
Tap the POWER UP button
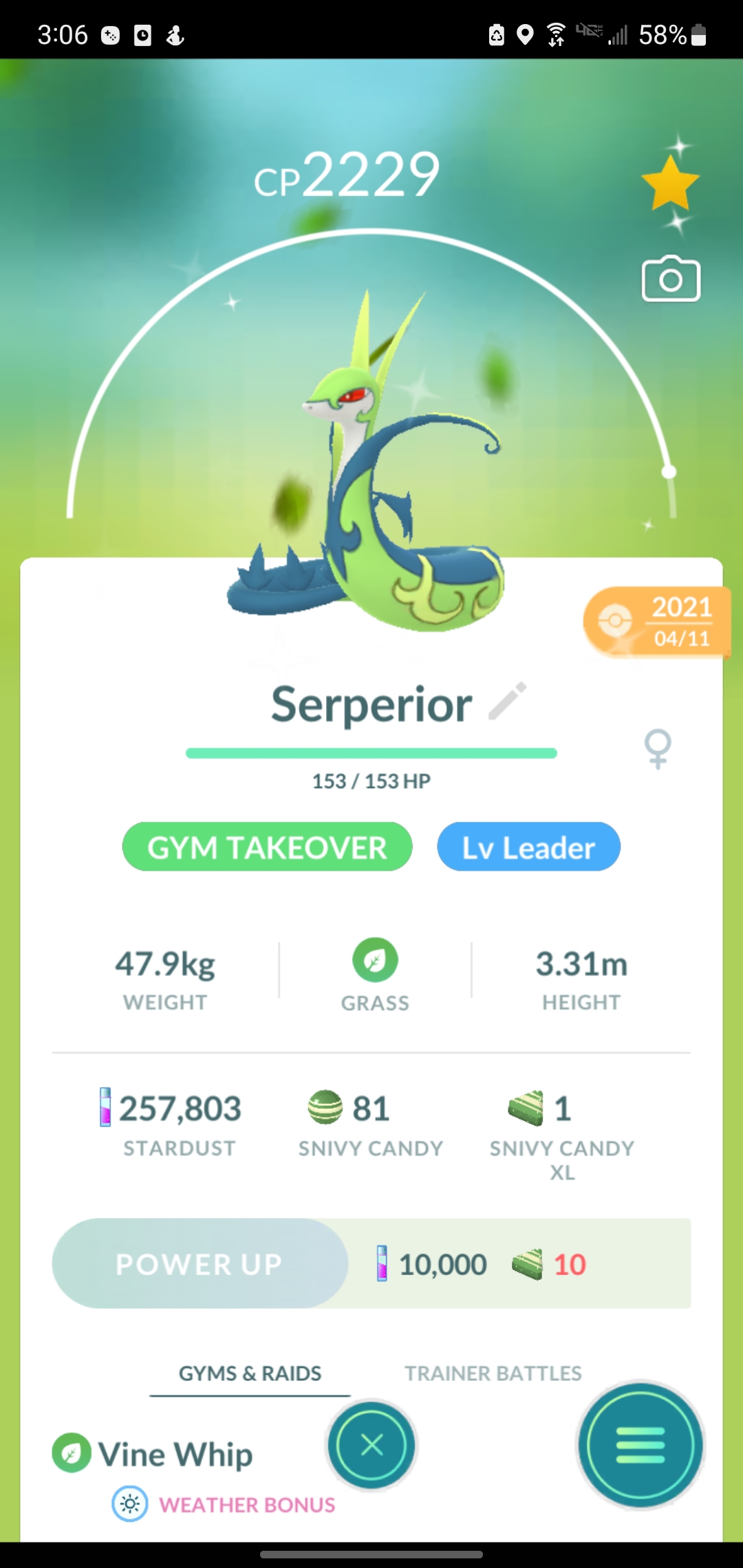tap(200, 1264)
